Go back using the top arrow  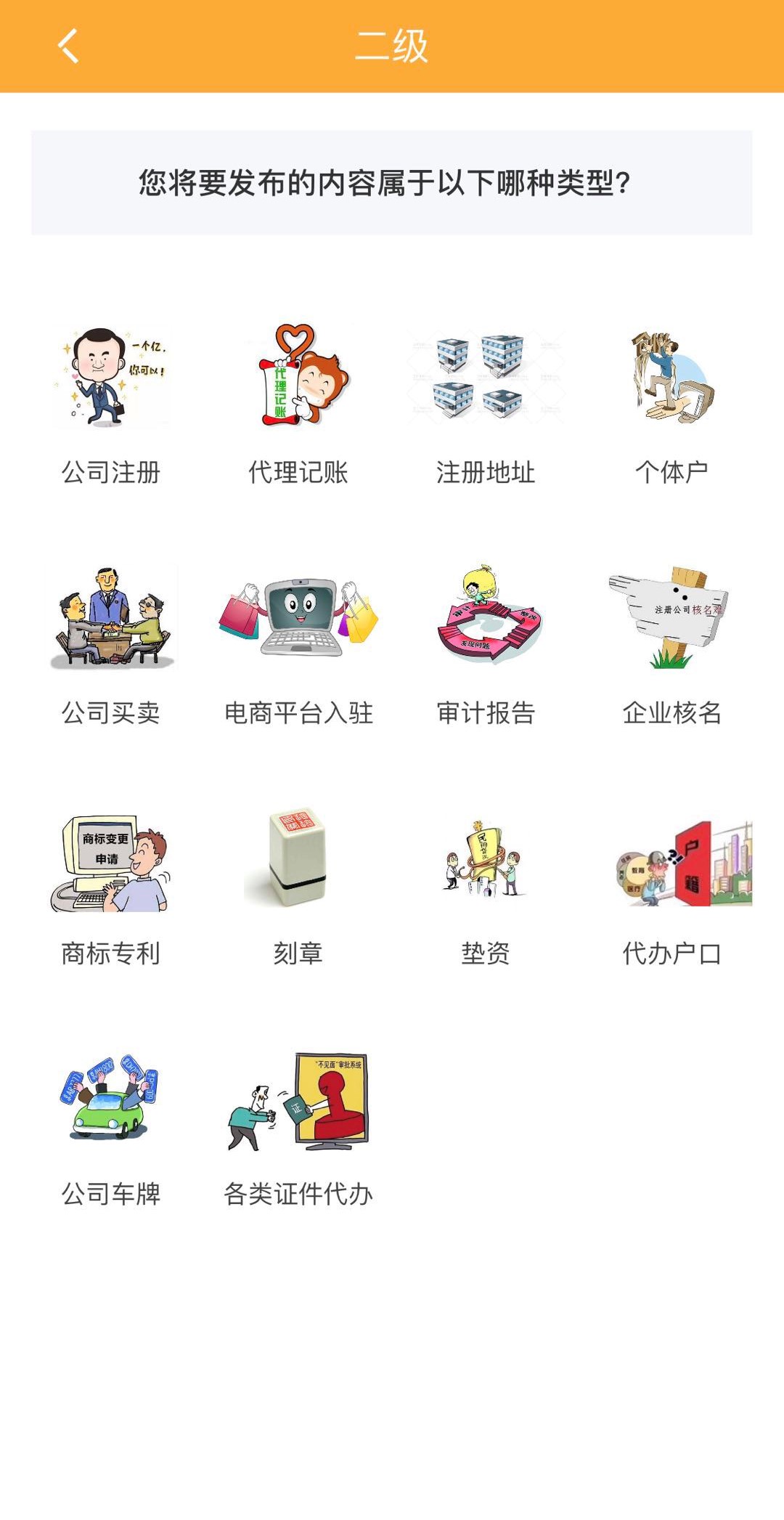click(68, 46)
